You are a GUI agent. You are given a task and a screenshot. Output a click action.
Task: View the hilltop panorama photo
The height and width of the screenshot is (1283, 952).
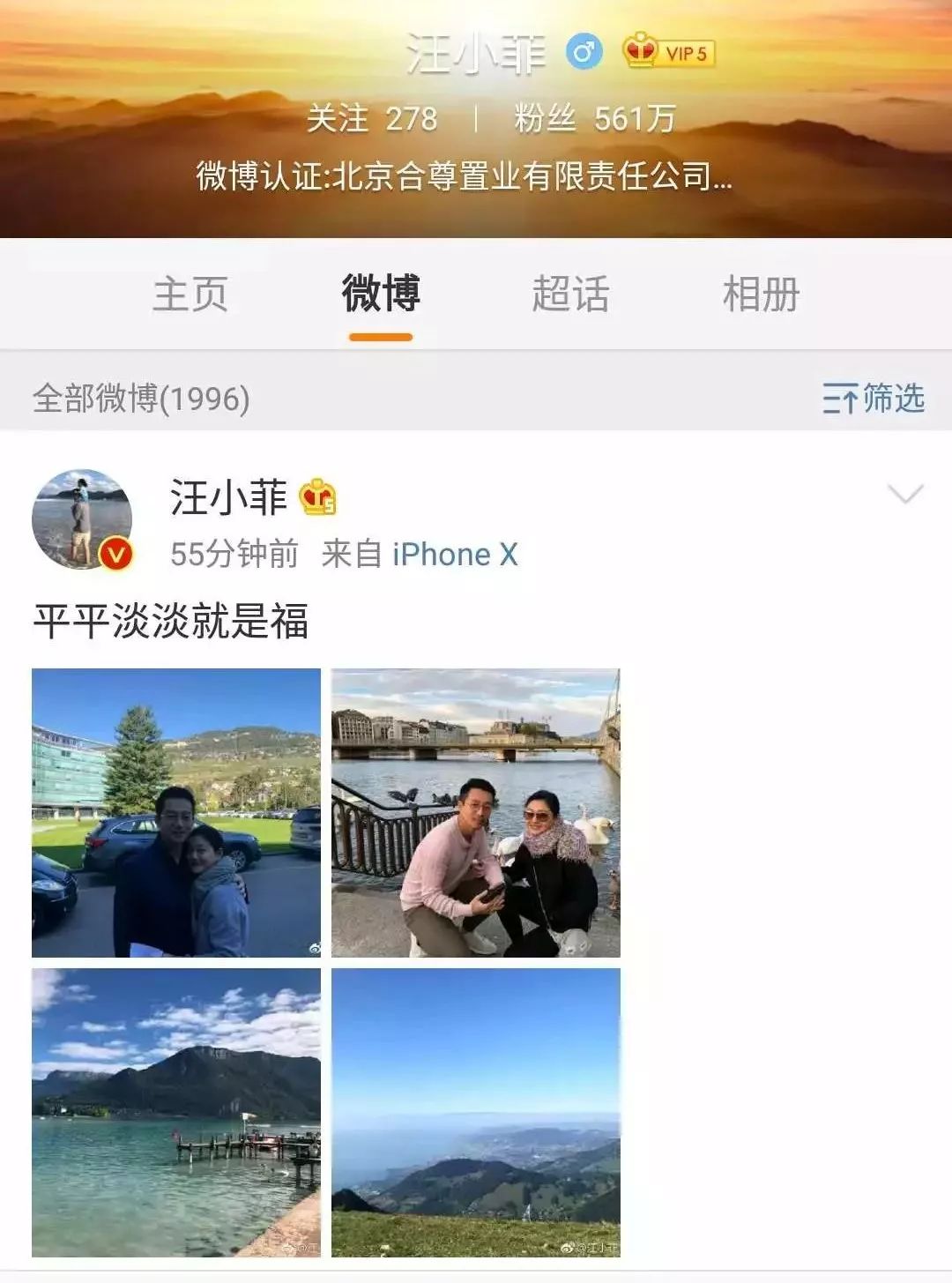pos(476,1112)
